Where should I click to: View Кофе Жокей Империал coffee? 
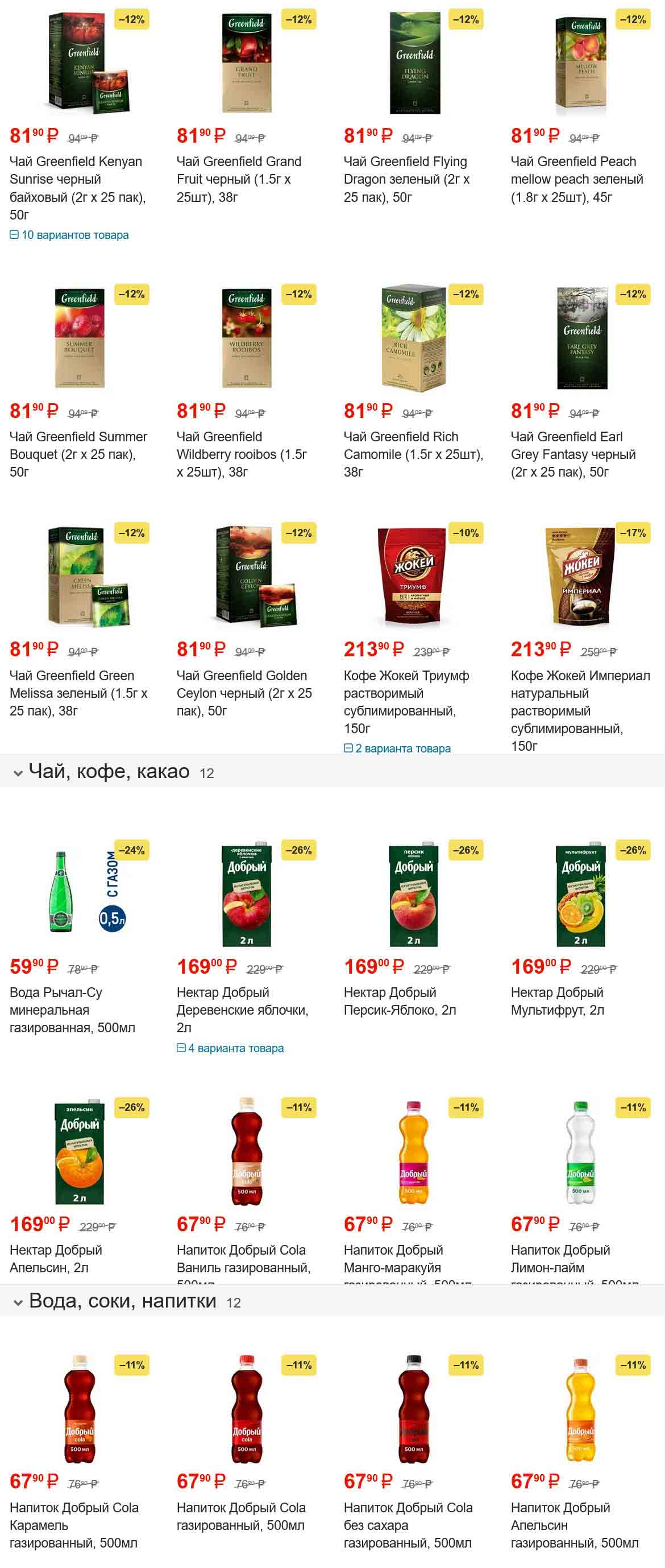coord(580,710)
